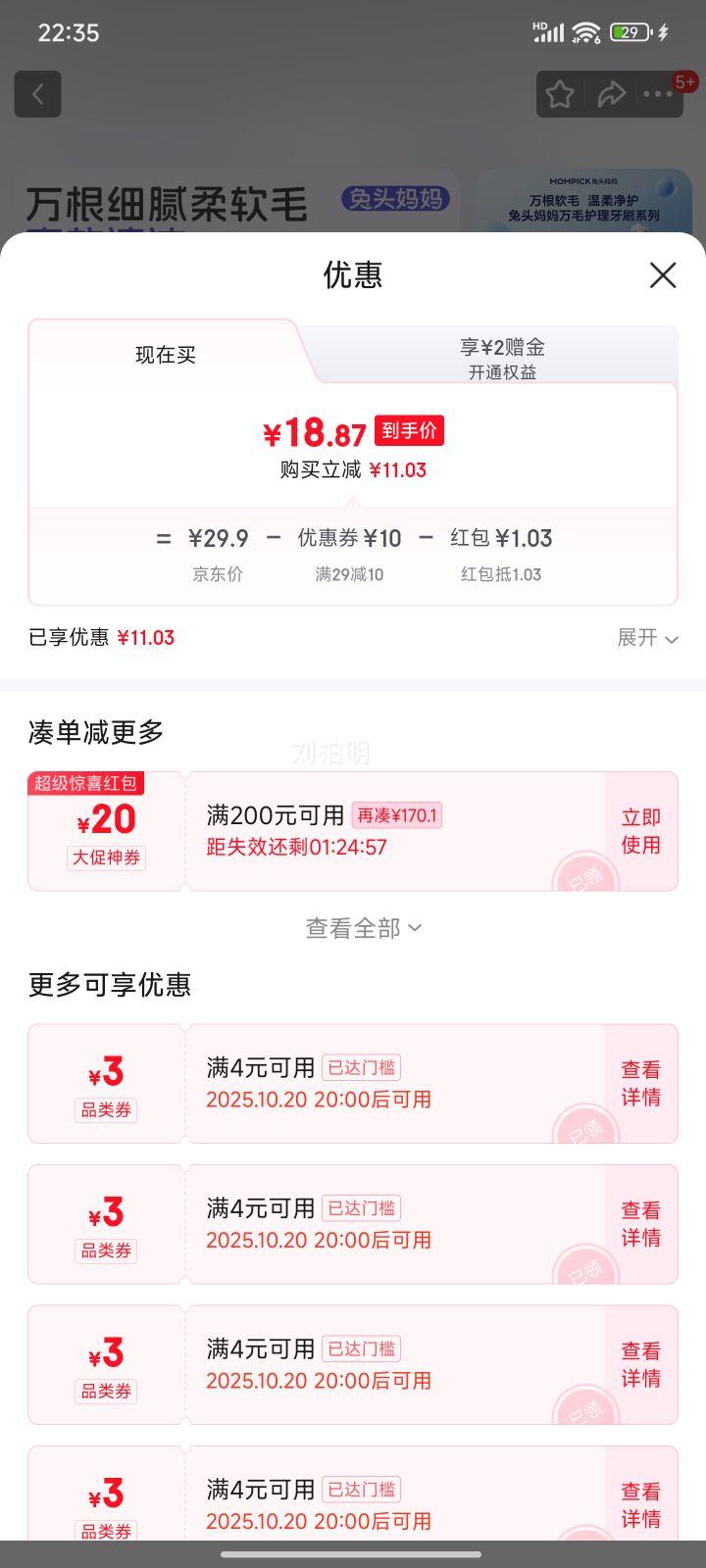Image resolution: width=706 pixels, height=1568 pixels.
Task: Switch to the 享¥2赠金 开通权益 tab
Action: (x=502, y=358)
